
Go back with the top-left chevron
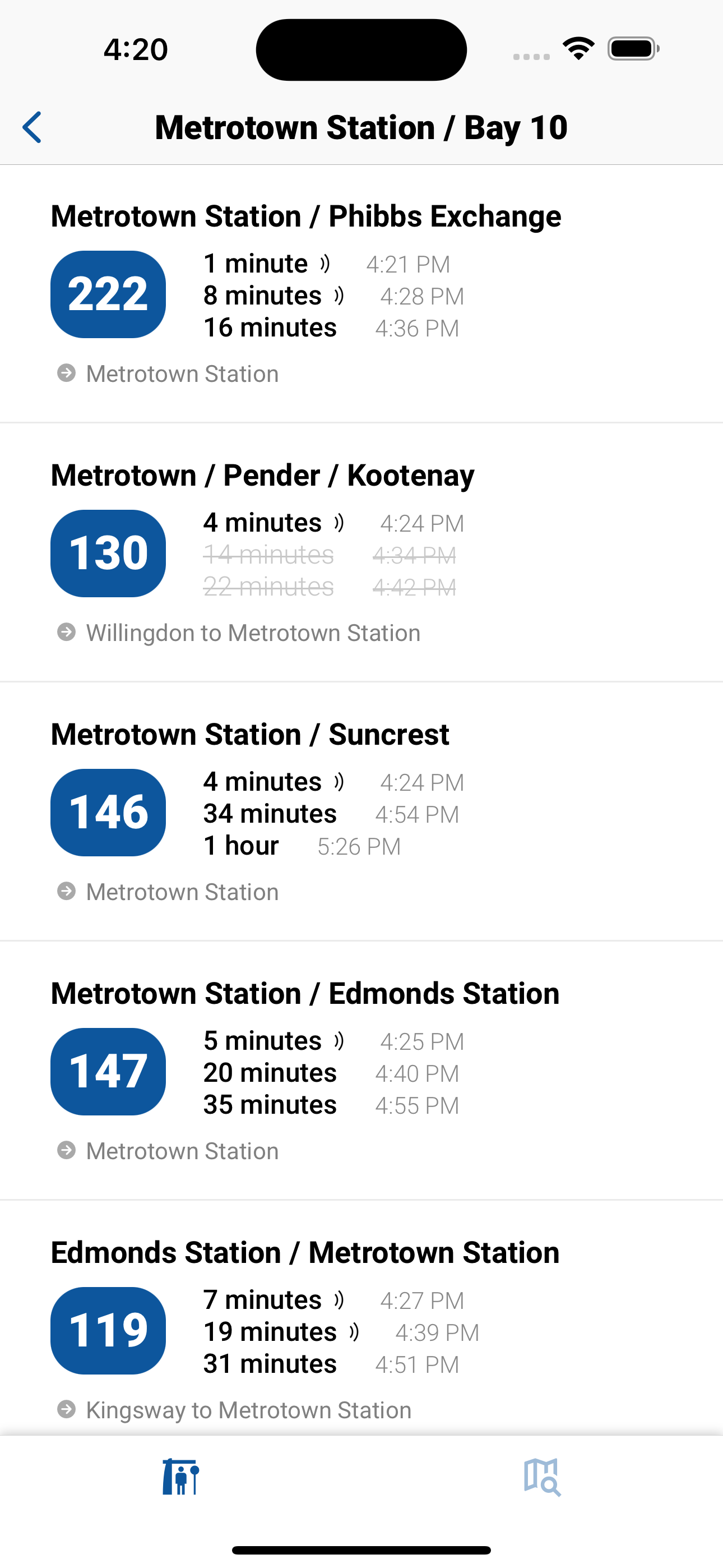(33, 127)
